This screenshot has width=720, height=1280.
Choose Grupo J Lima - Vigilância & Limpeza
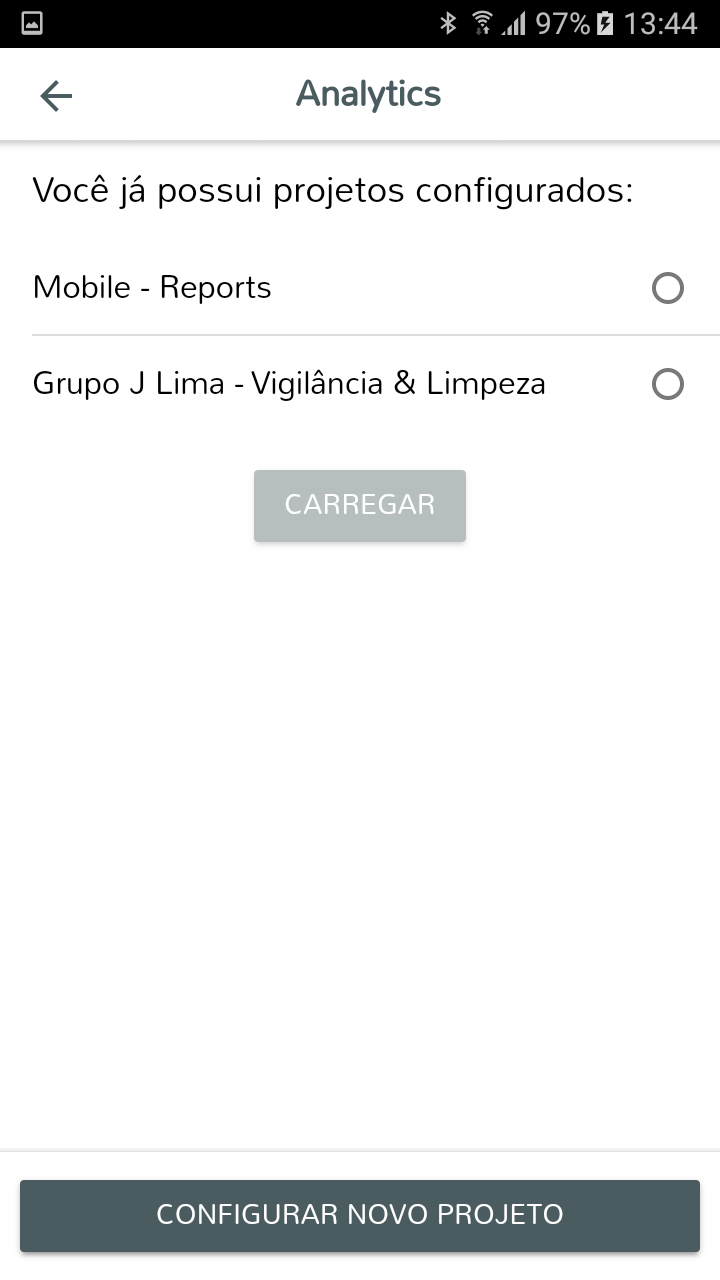tap(667, 384)
